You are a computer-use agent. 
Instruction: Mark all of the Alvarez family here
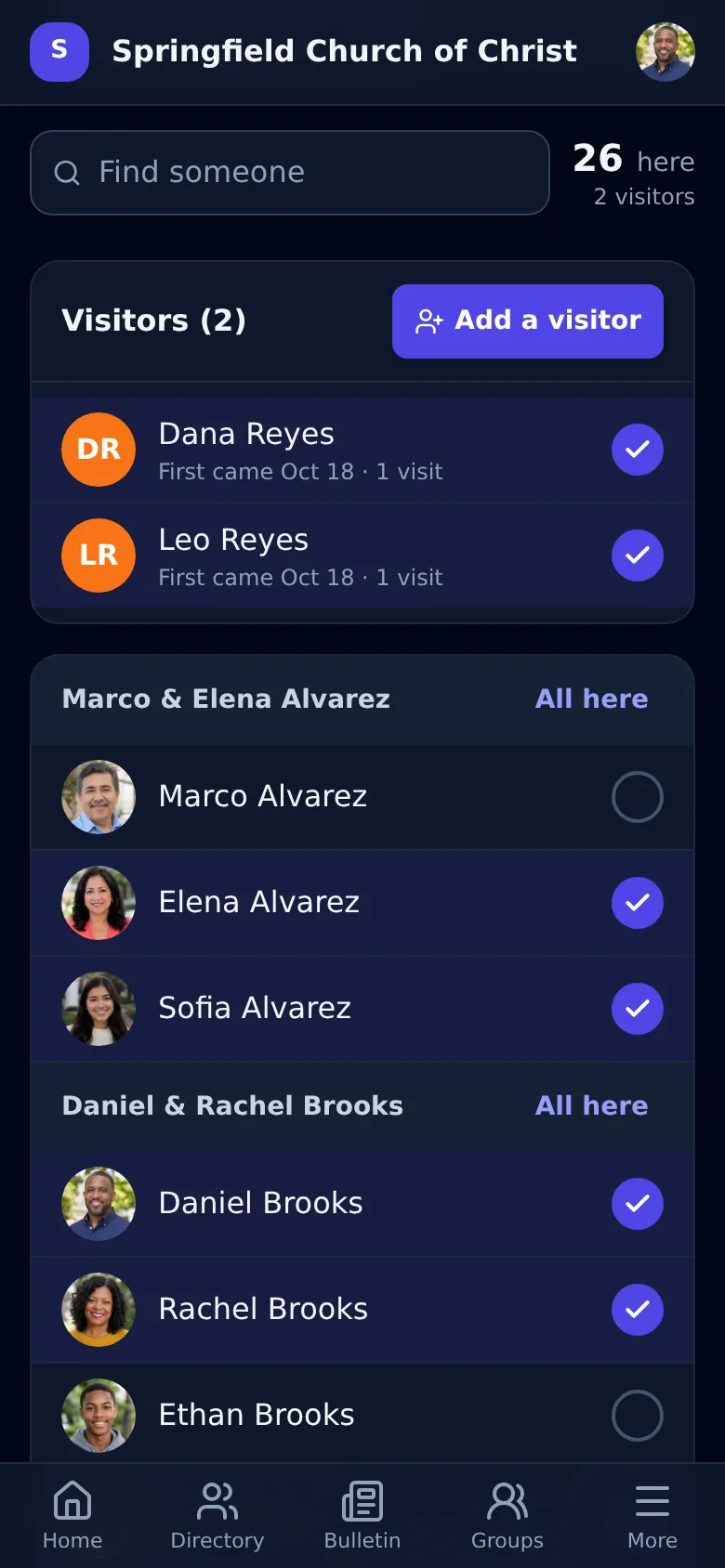coord(591,699)
